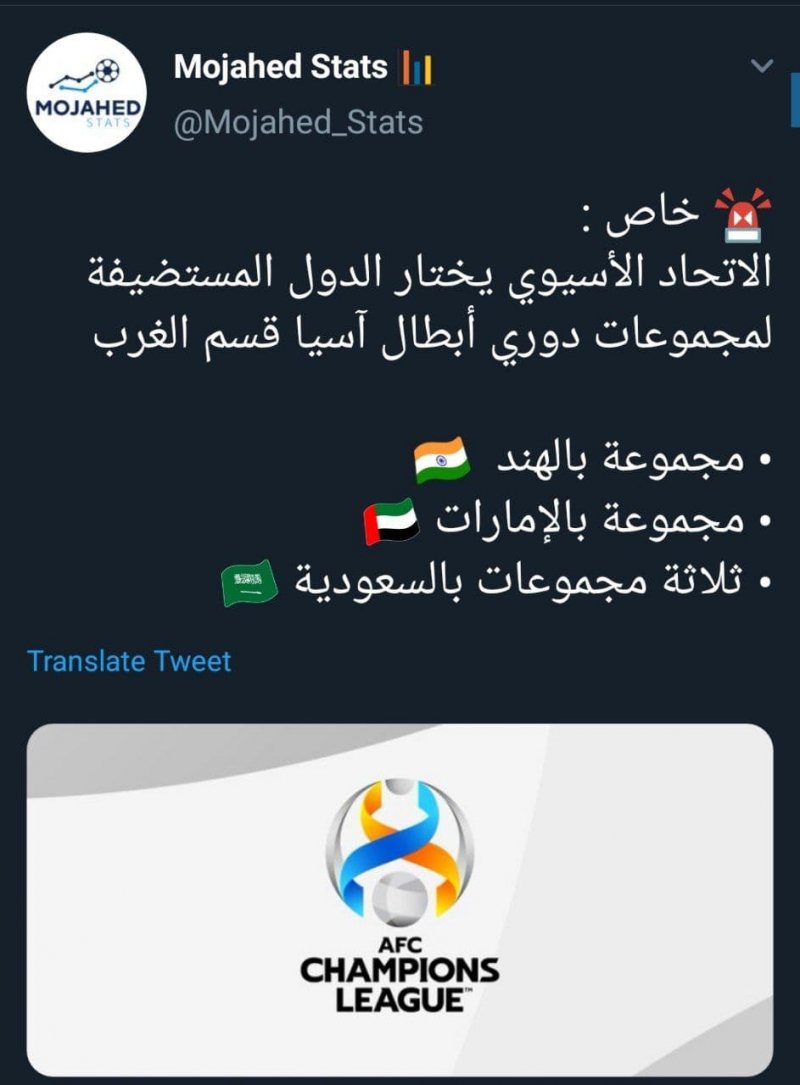Viewport: 800px width, 1085px height.
Task: Tap Translate Tweet link
Action: [129, 661]
